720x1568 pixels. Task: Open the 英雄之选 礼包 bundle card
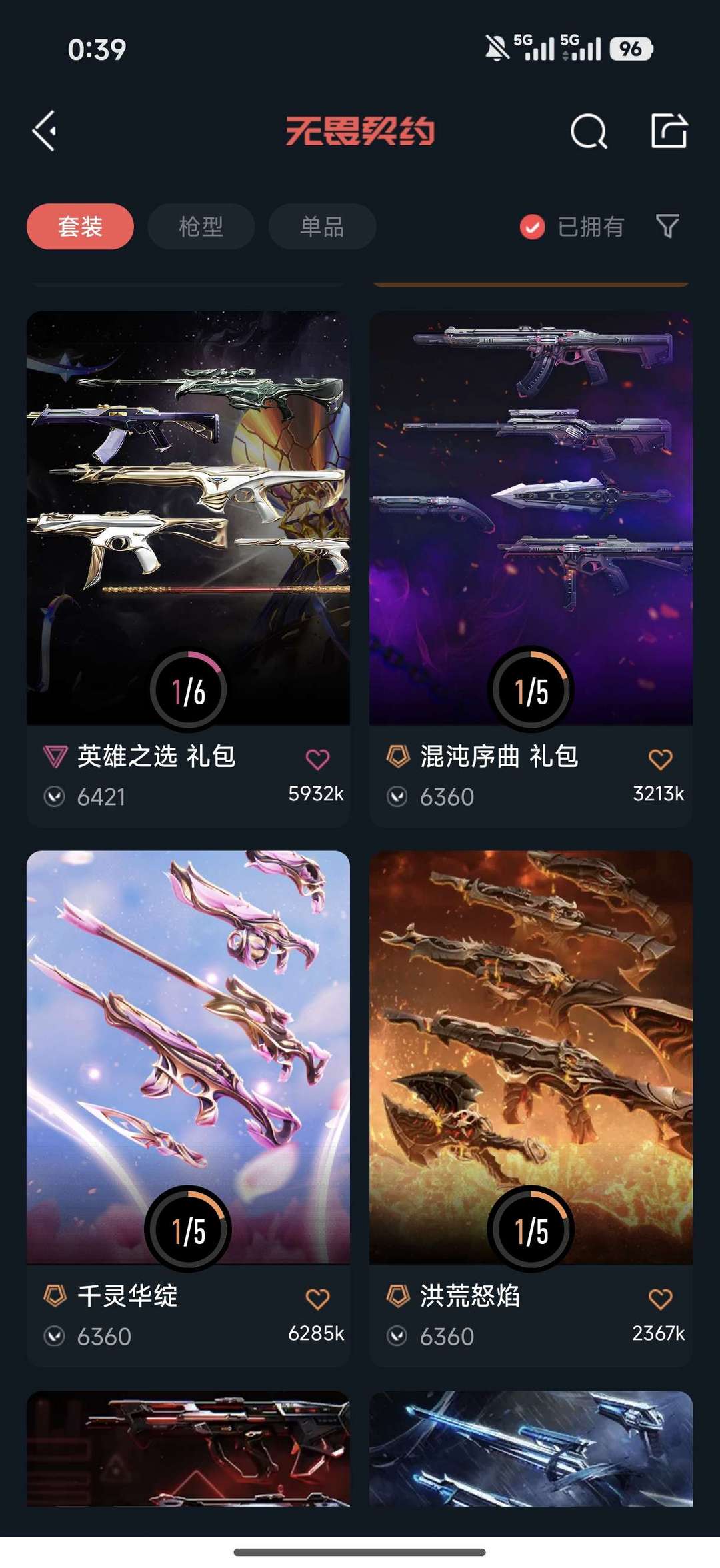tap(188, 569)
